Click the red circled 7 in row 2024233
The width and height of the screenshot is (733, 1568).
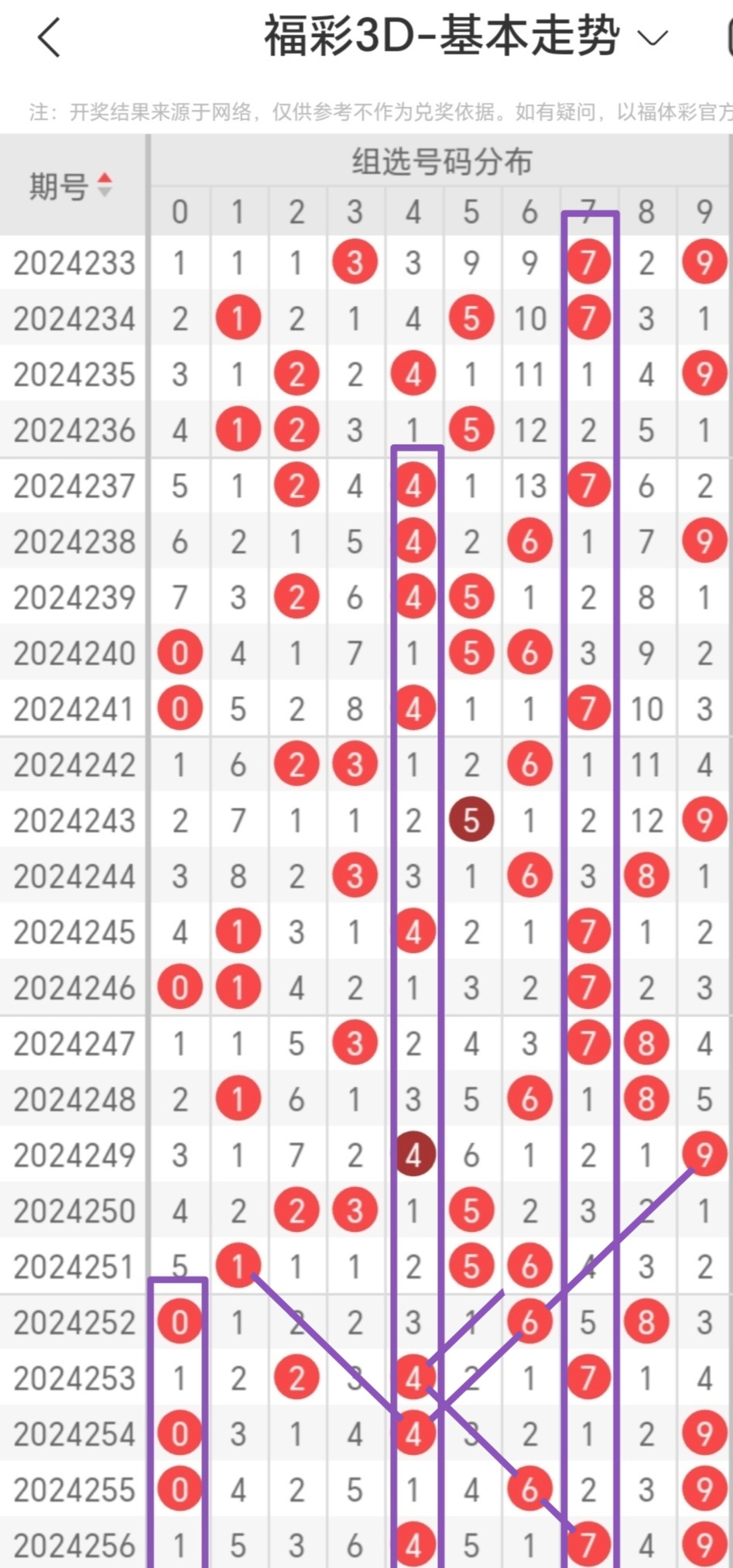click(x=588, y=262)
